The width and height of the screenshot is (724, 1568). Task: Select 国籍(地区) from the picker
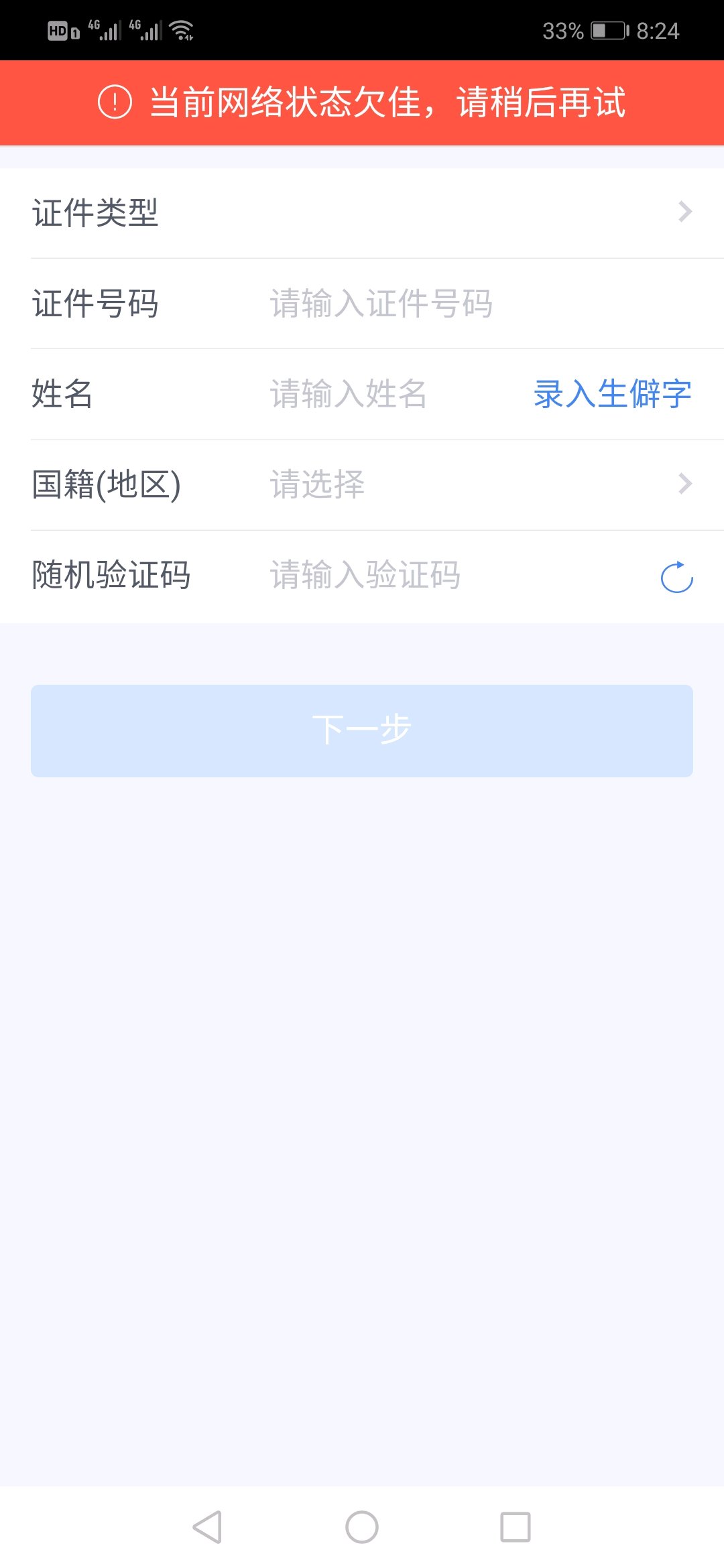point(362,484)
